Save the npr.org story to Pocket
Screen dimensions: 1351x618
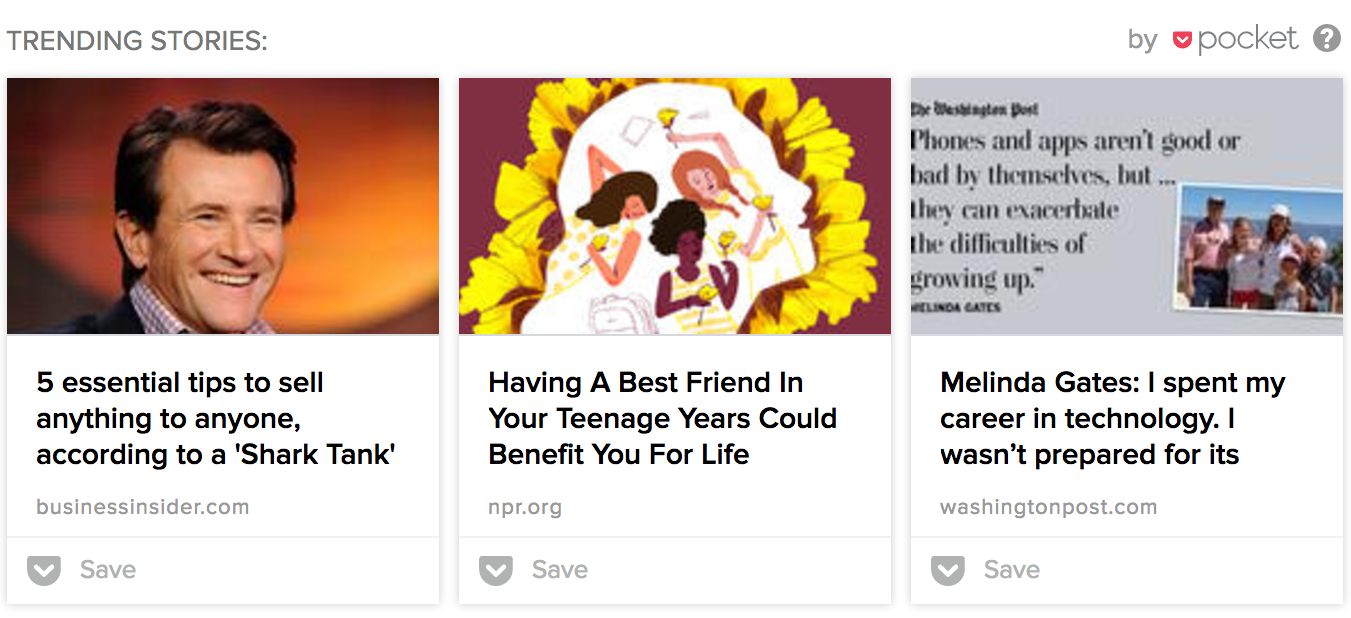pyautogui.click(x=535, y=570)
